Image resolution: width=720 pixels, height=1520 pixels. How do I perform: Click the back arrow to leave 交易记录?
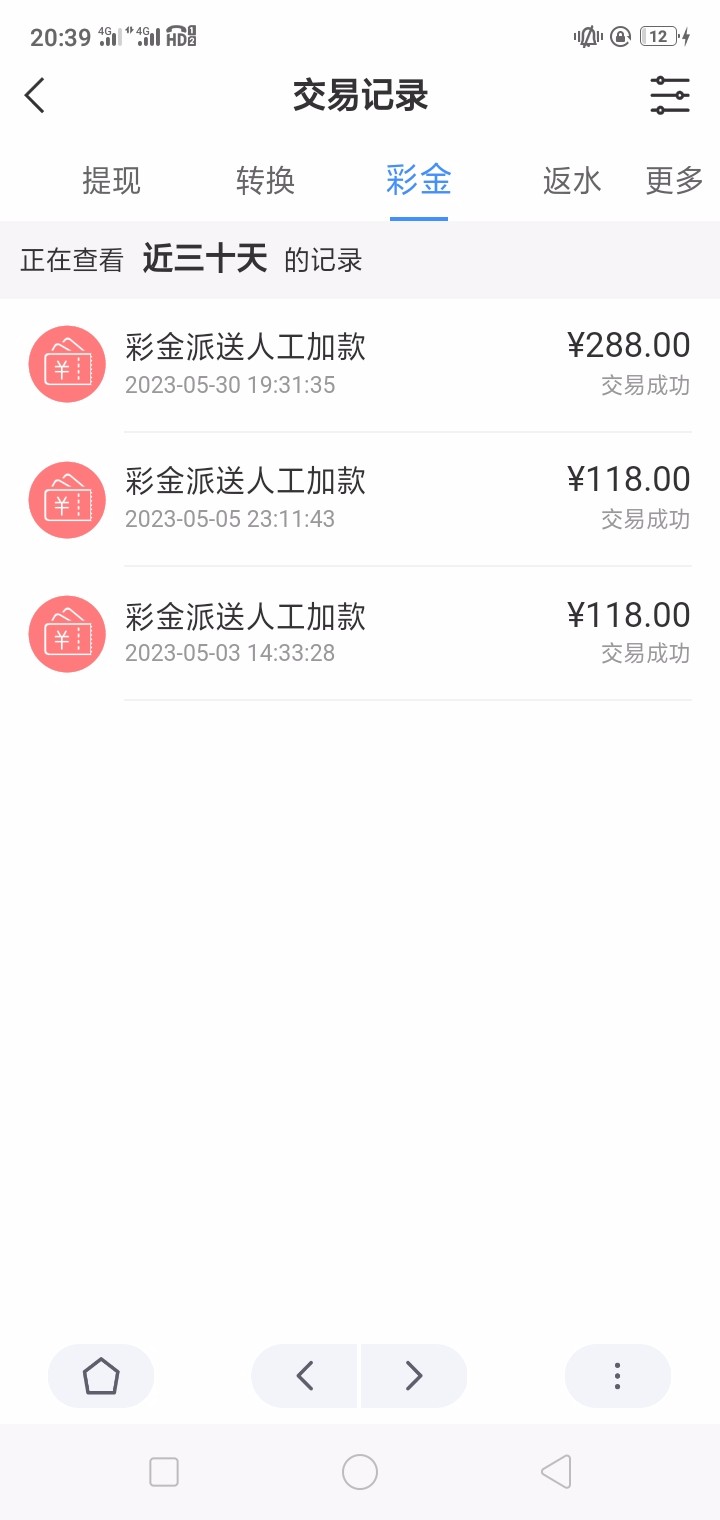click(x=35, y=95)
